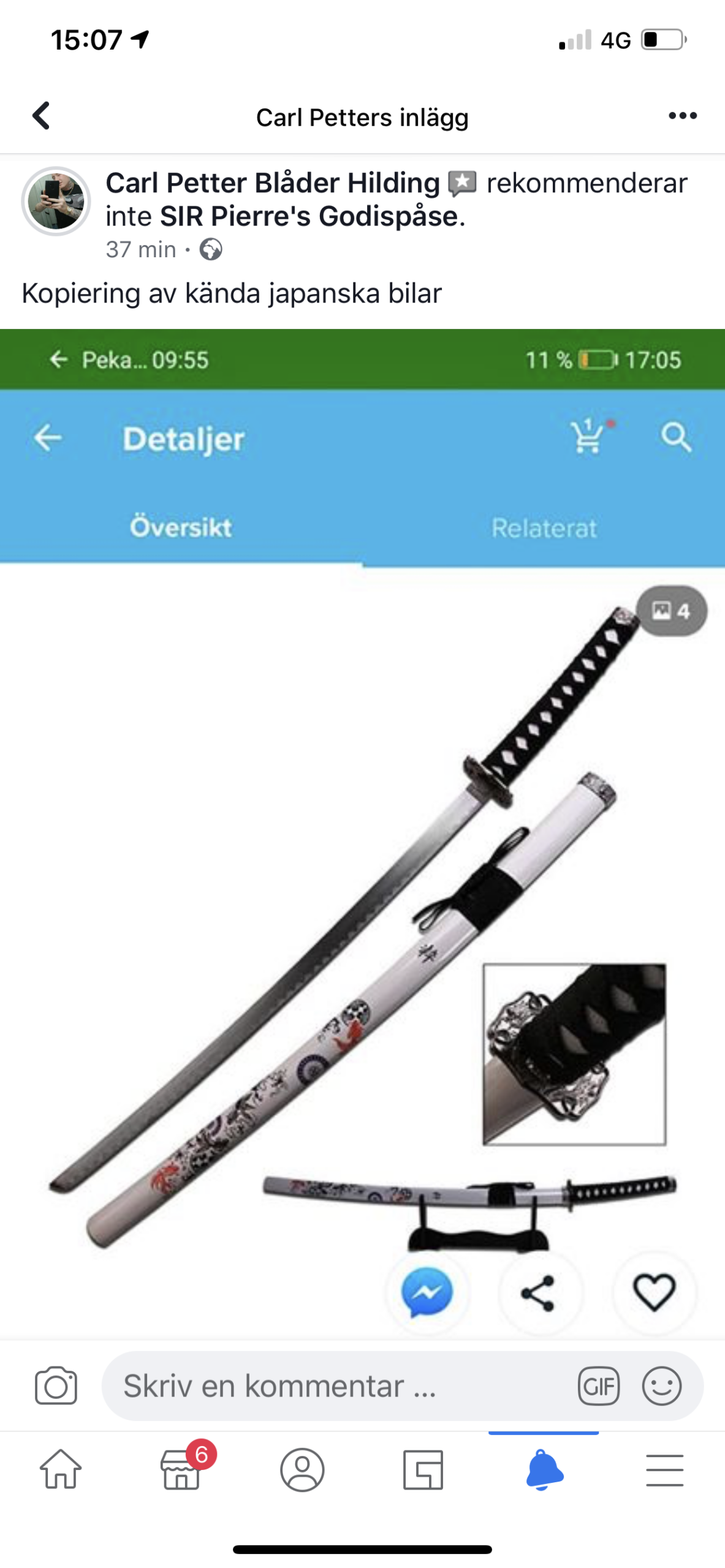This screenshot has height=1568, width=725.
Task: Open the notifications bell tab
Action: pos(544,1469)
